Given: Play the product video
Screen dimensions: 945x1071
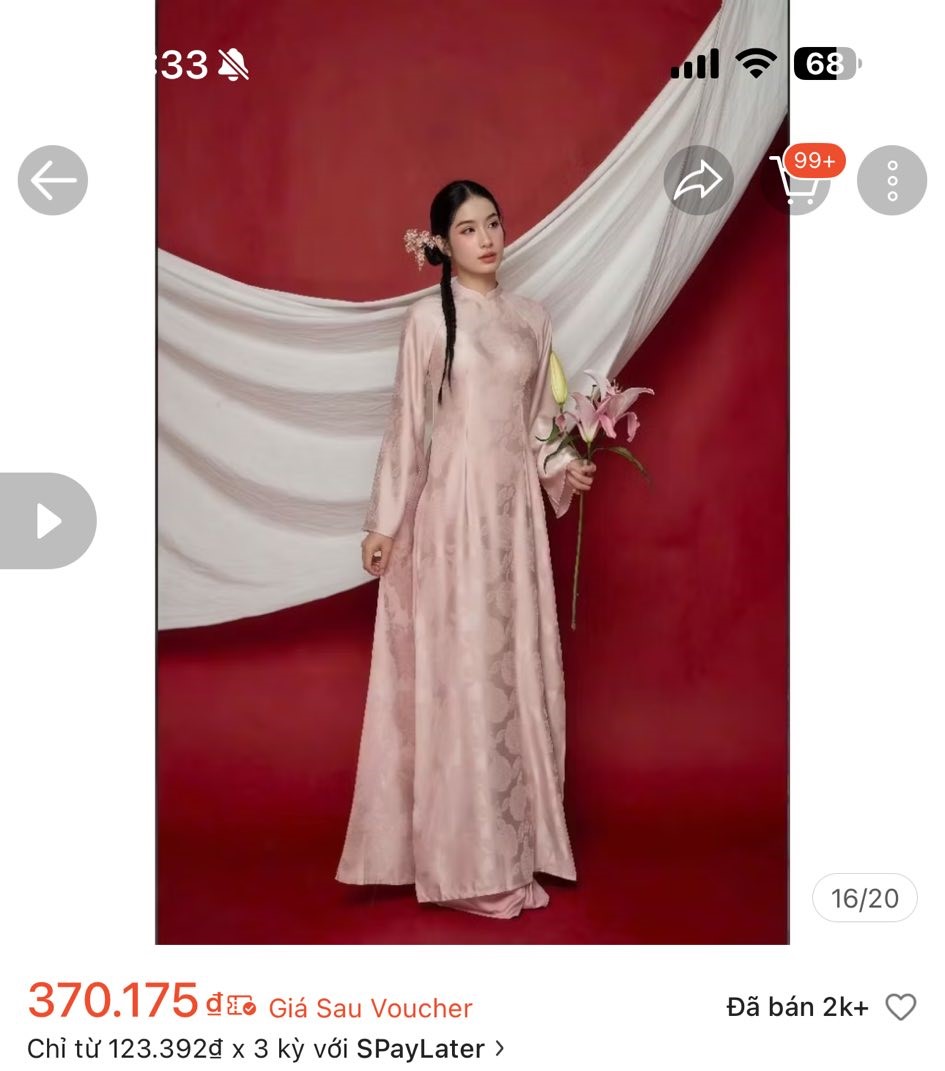Looking at the screenshot, I should 48,521.
